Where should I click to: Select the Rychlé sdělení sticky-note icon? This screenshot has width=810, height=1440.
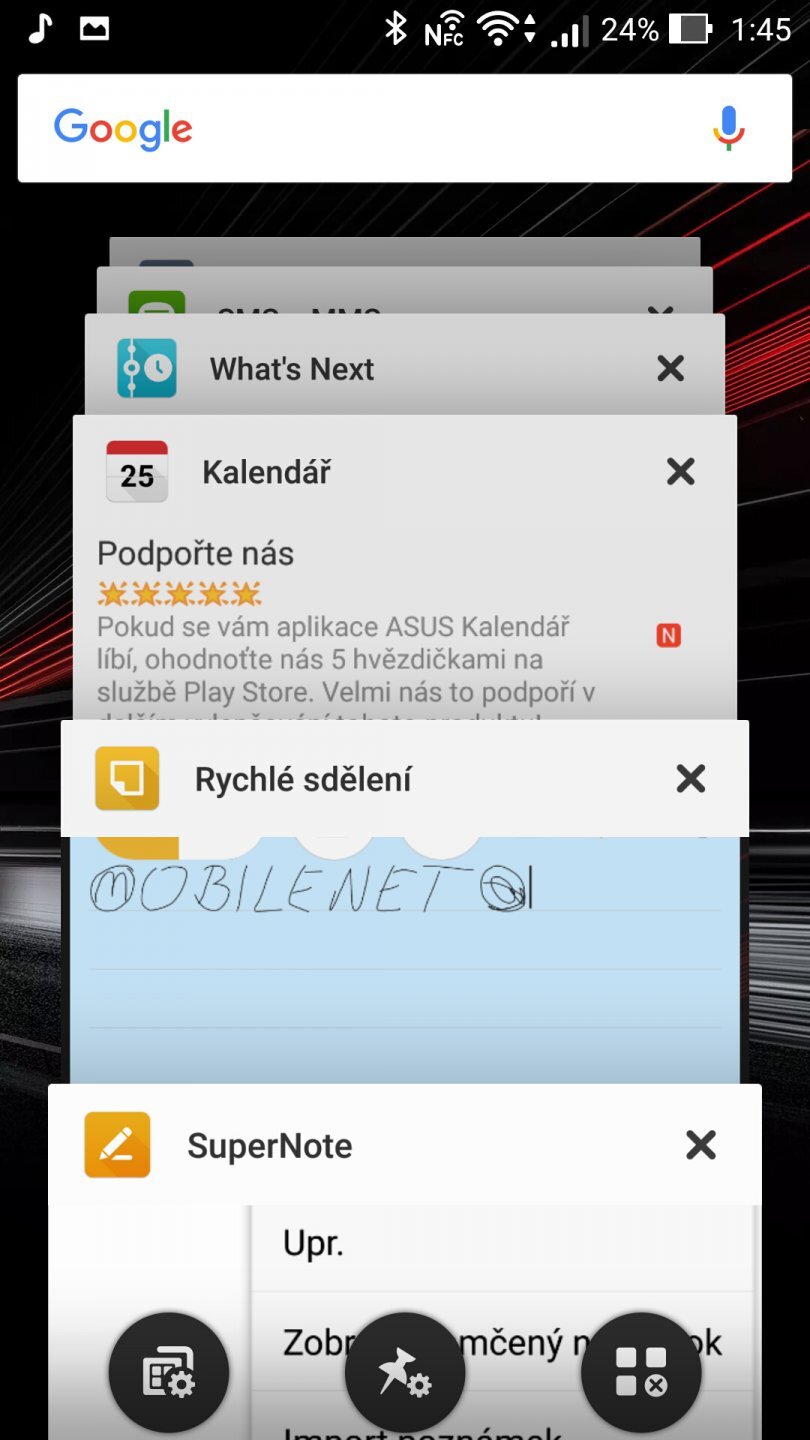click(x=127, y=778)
